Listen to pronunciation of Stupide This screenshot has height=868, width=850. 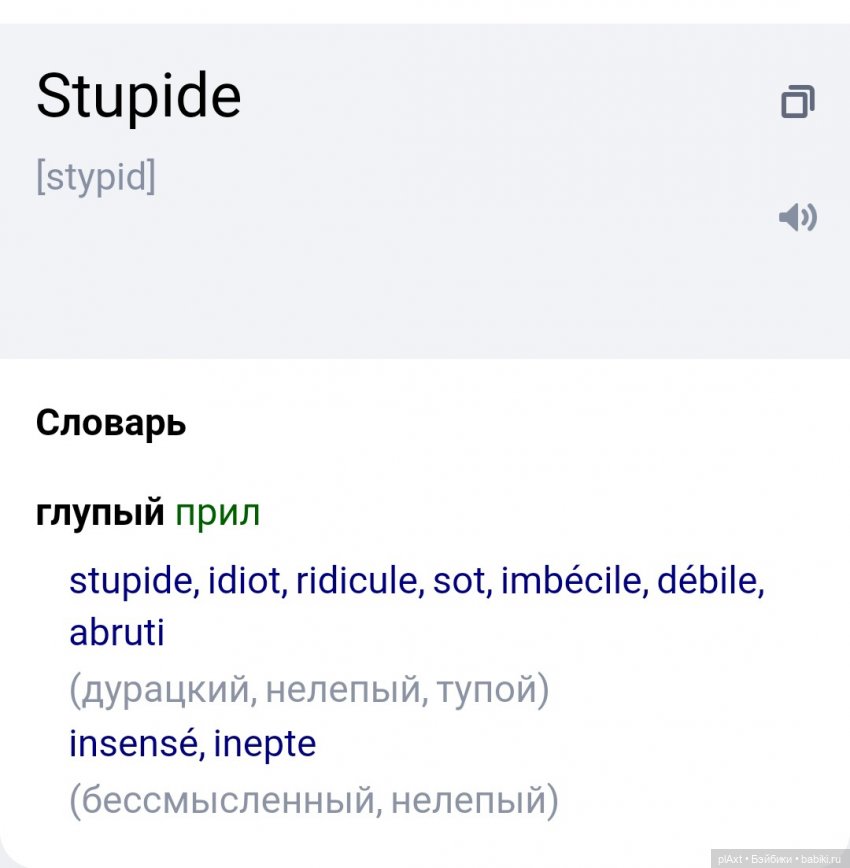pos(797,217)
